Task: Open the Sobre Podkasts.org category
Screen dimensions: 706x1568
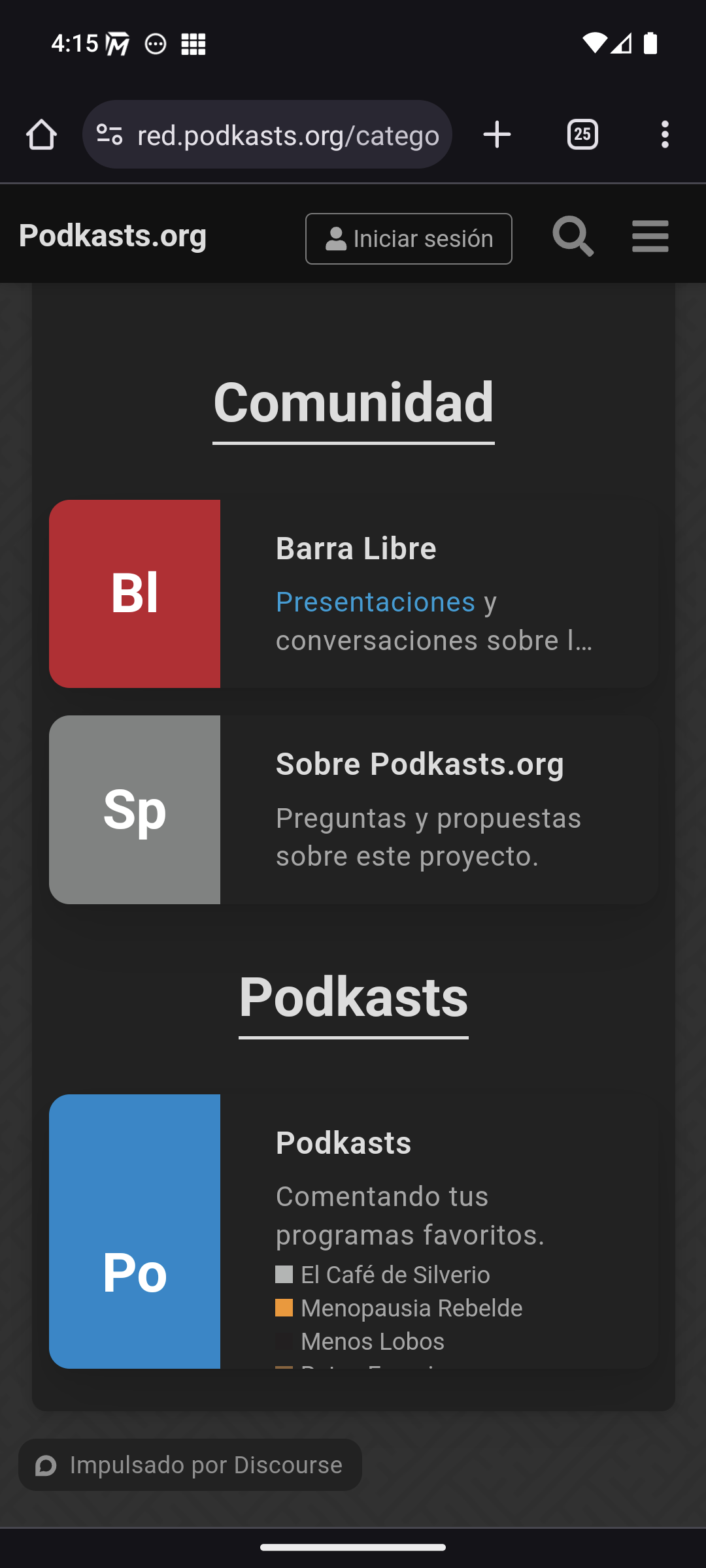Action: (x=420, y=764)
